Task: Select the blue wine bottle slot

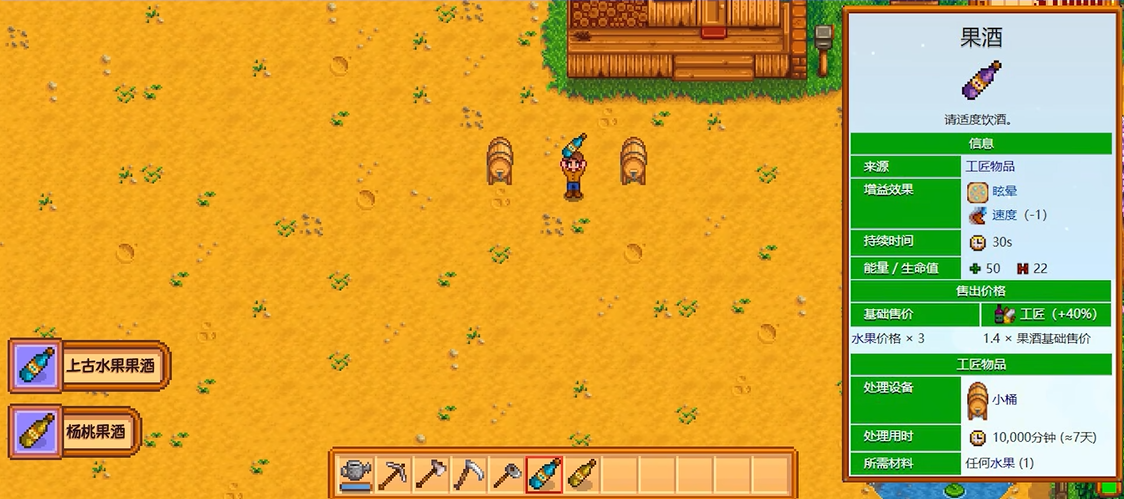Action: 544,471
